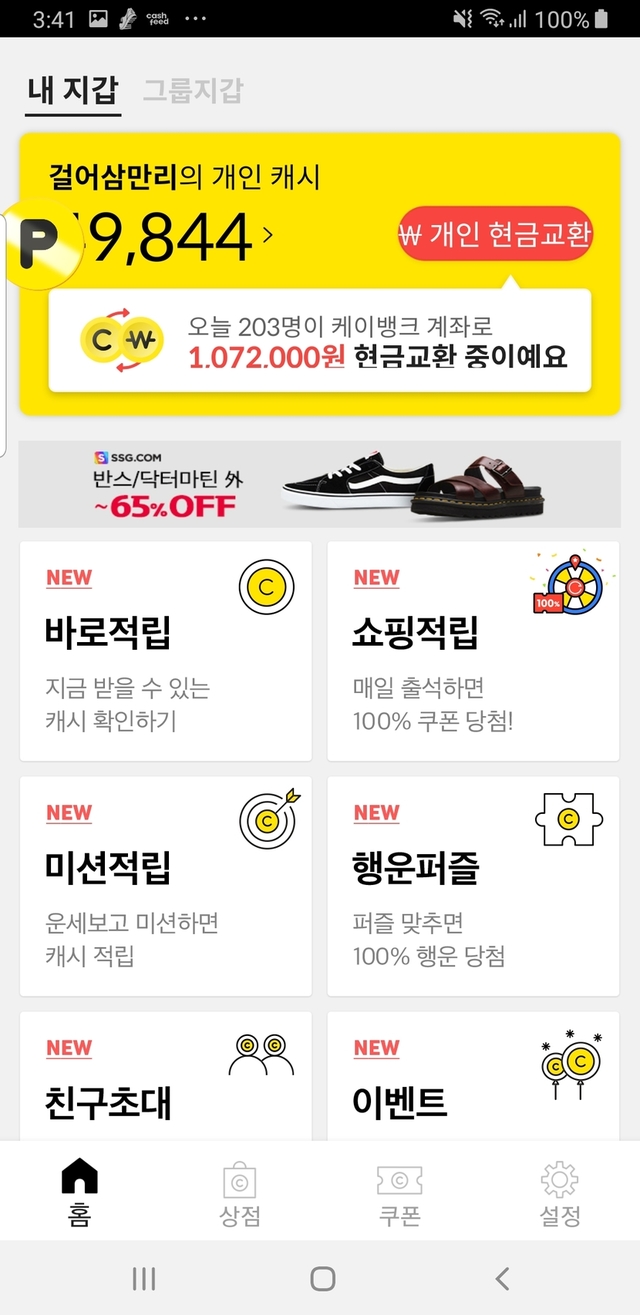The width and height of the screenshot is (640, 1315).
Task: Open cash details via the balance chevron
Action: pyautogui.click(x=268, y=236)
